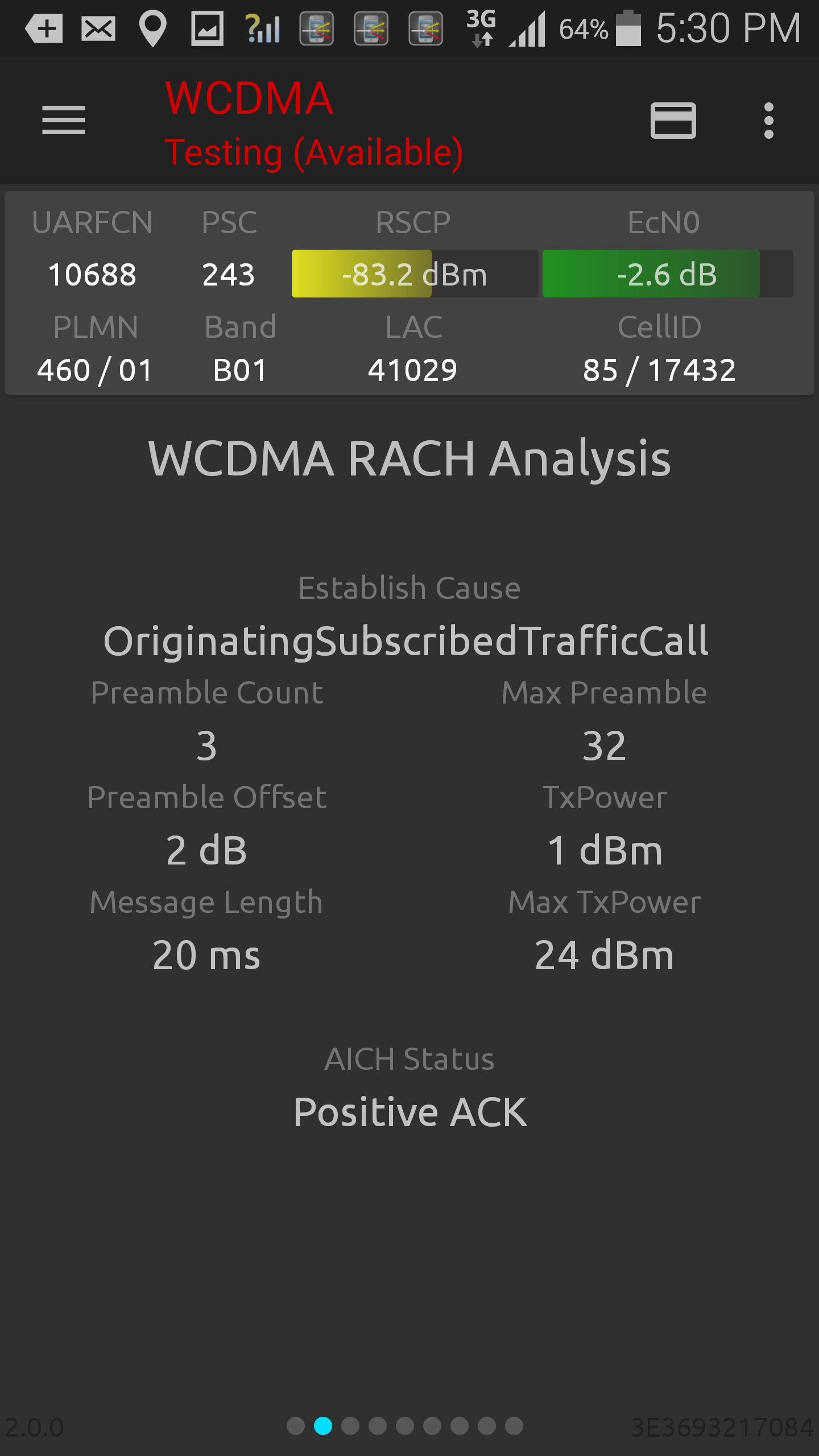The width and height of the screenshot is (819, 1456).
Task: Open the three-dot overflow menu
Action: [768, 120]
